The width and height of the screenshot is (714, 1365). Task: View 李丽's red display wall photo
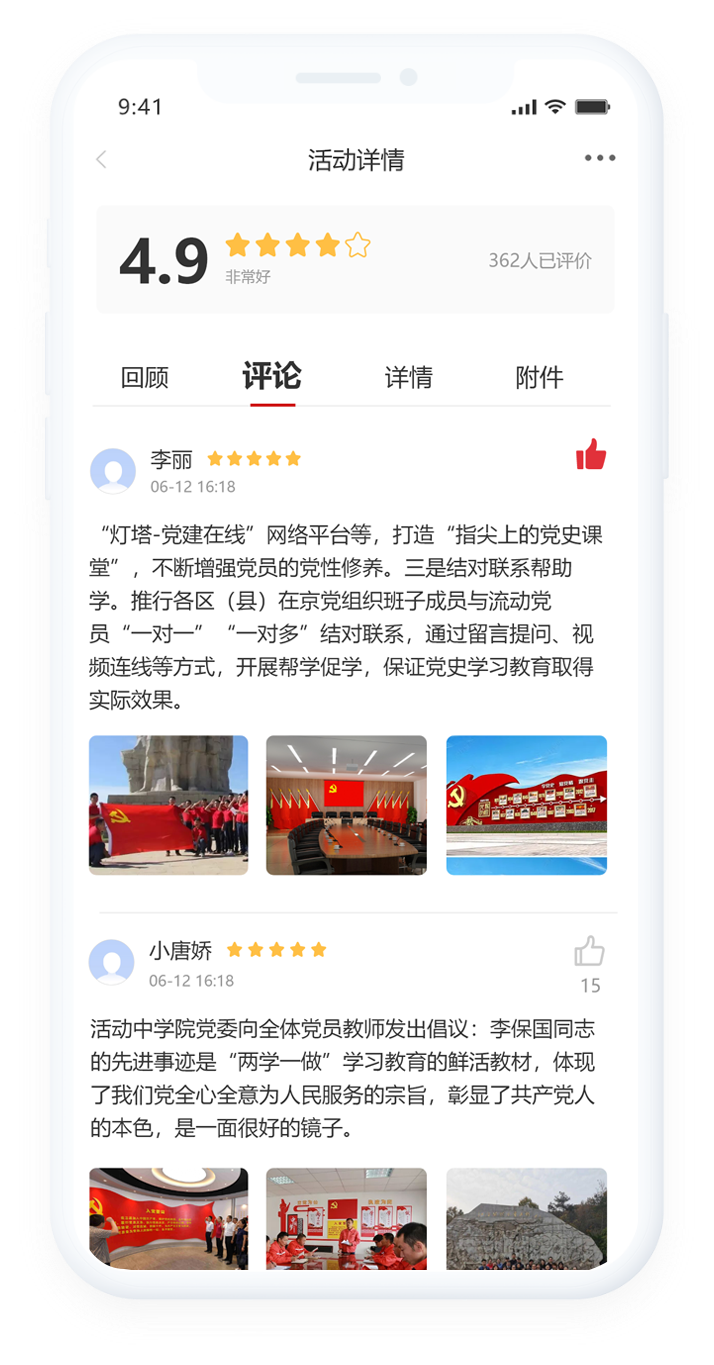[x=526, y=805]
